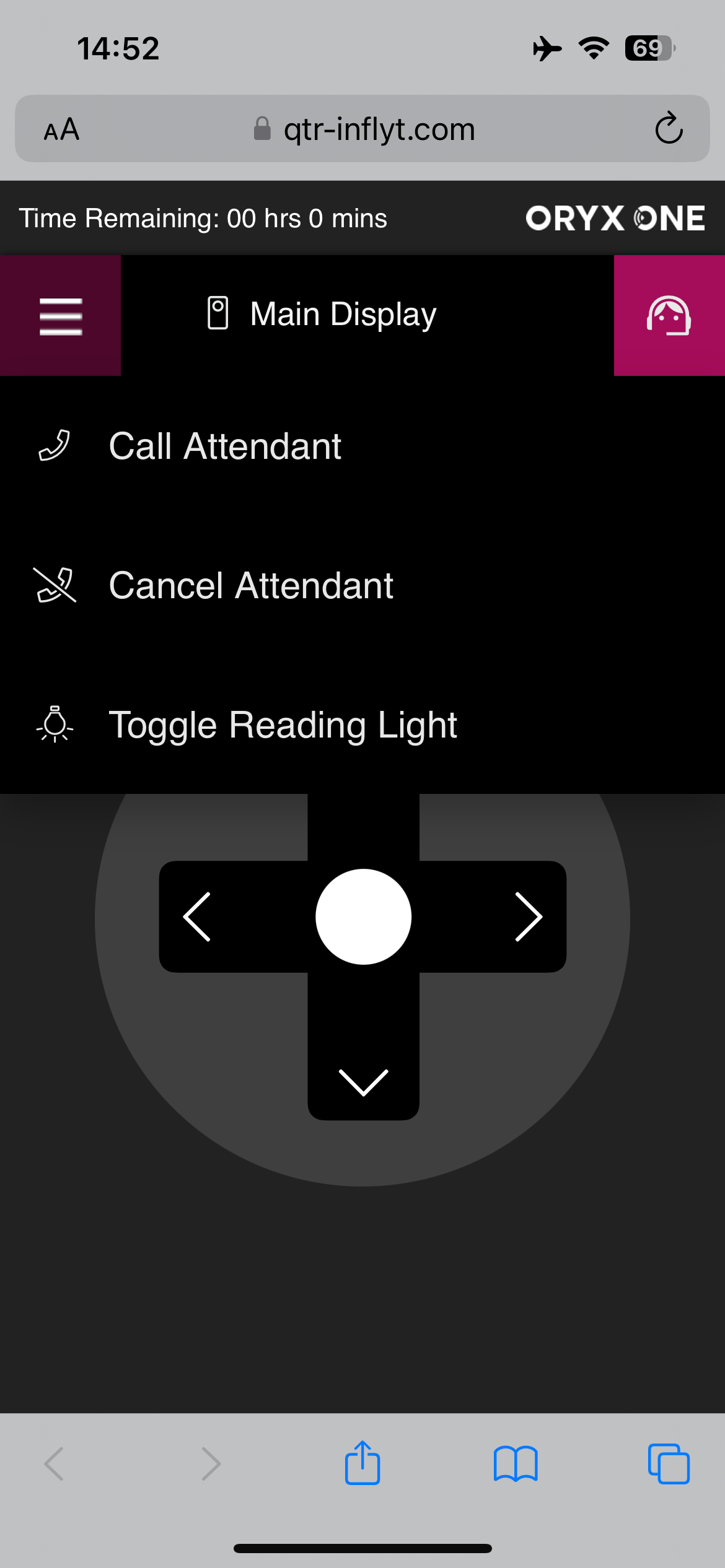This screenshot has height=1568, width=725.
Task: Tap the attendant headset icon
Action: coord(669,316)
